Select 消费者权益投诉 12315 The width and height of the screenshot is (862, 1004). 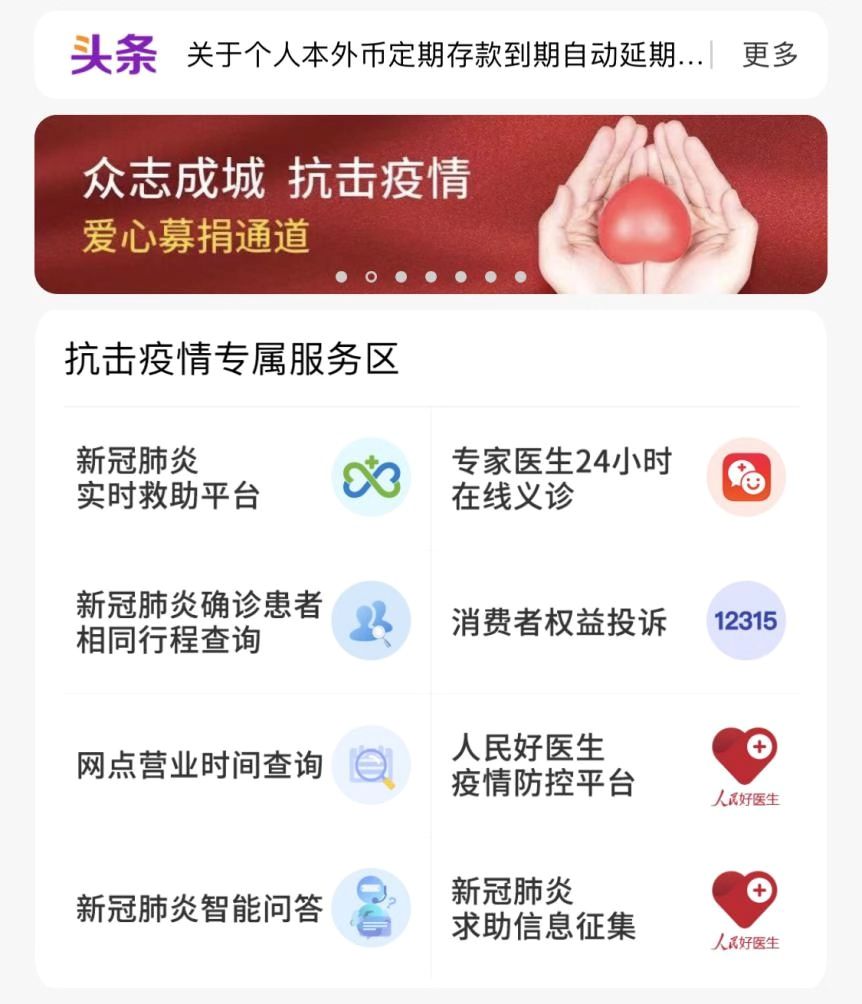616,622
